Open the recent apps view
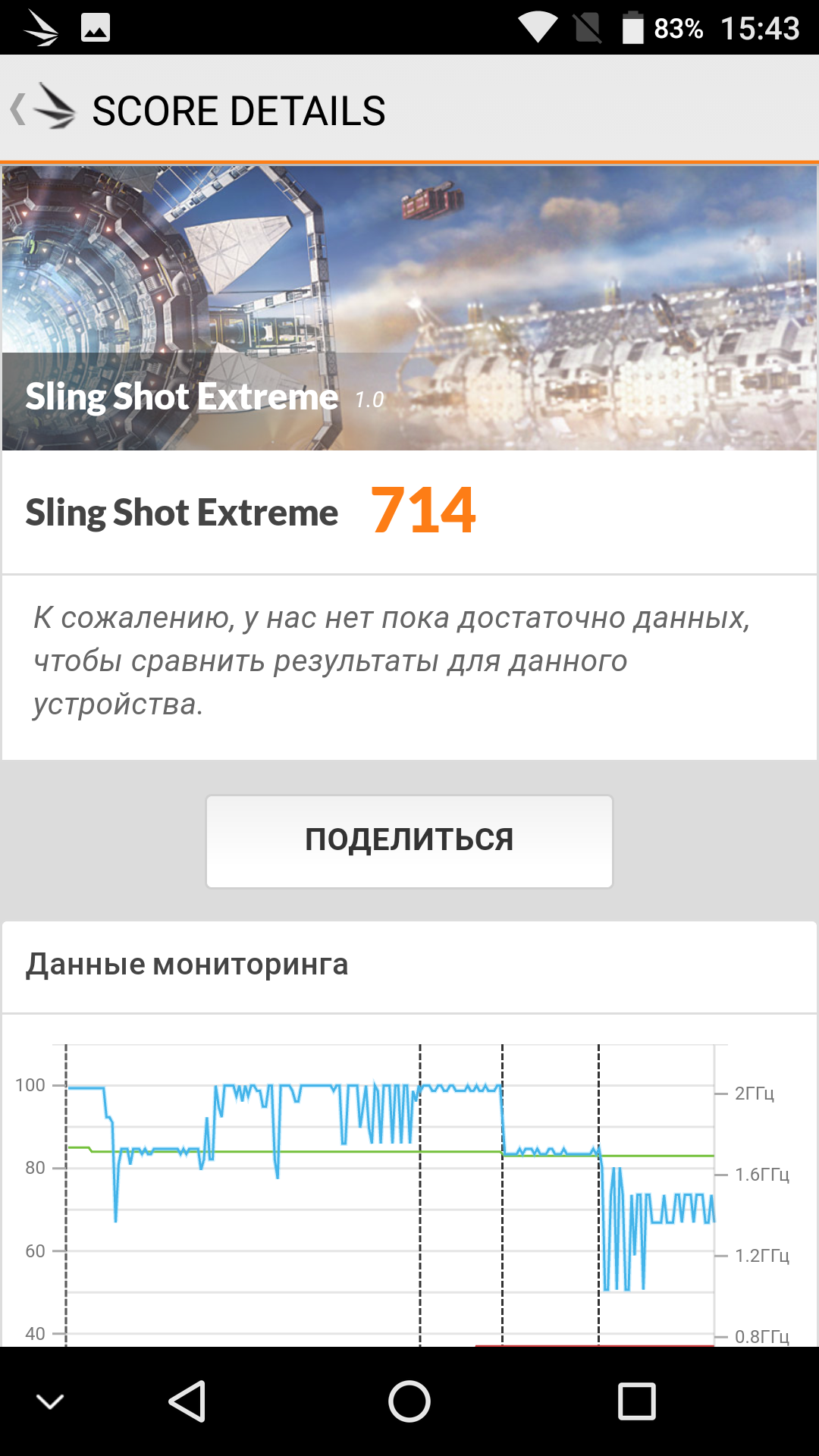This screenshot has width=819, height=1456. (x=636, y=1401)
